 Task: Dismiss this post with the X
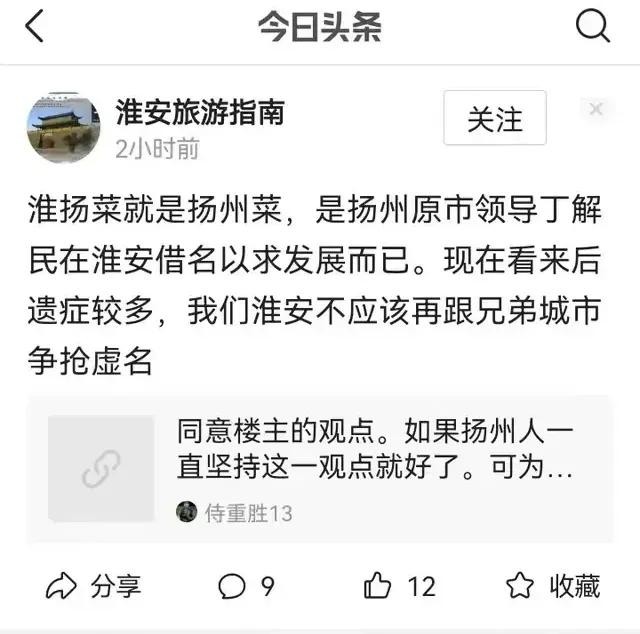[596, 109]
